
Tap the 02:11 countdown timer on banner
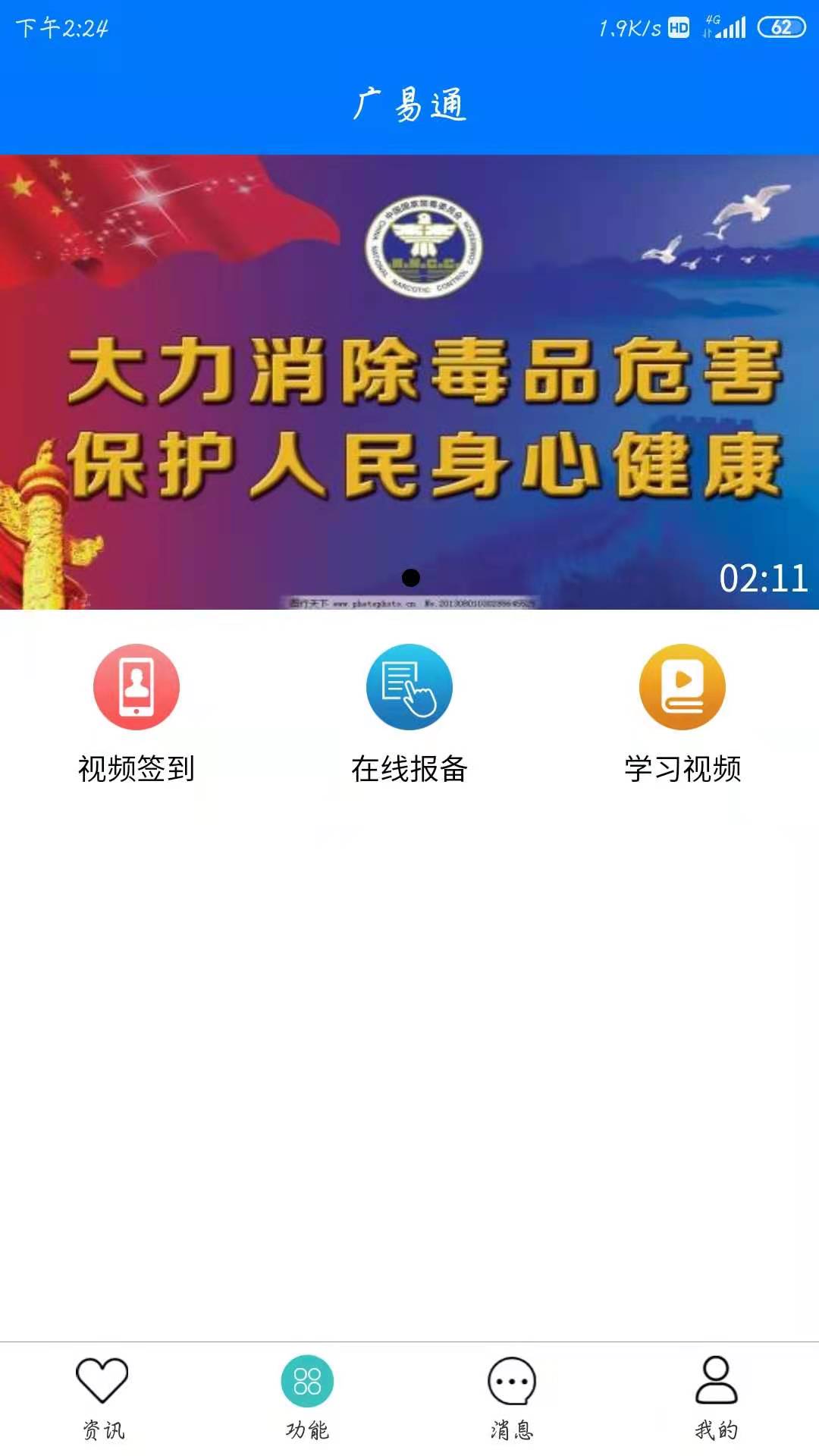pyautogui.click(x=763, y=578)
